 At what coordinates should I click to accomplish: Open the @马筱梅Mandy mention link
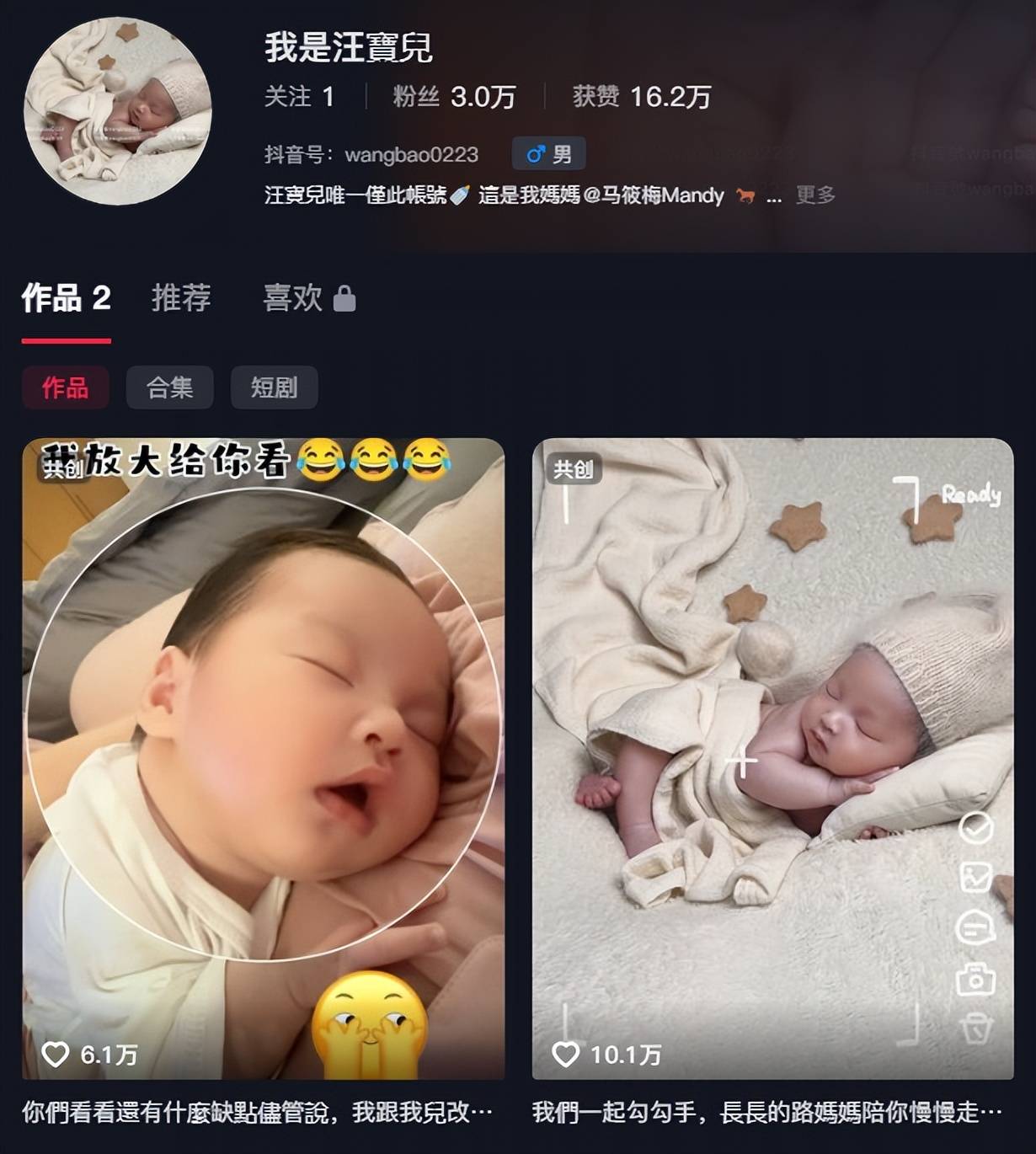point(654,195)
